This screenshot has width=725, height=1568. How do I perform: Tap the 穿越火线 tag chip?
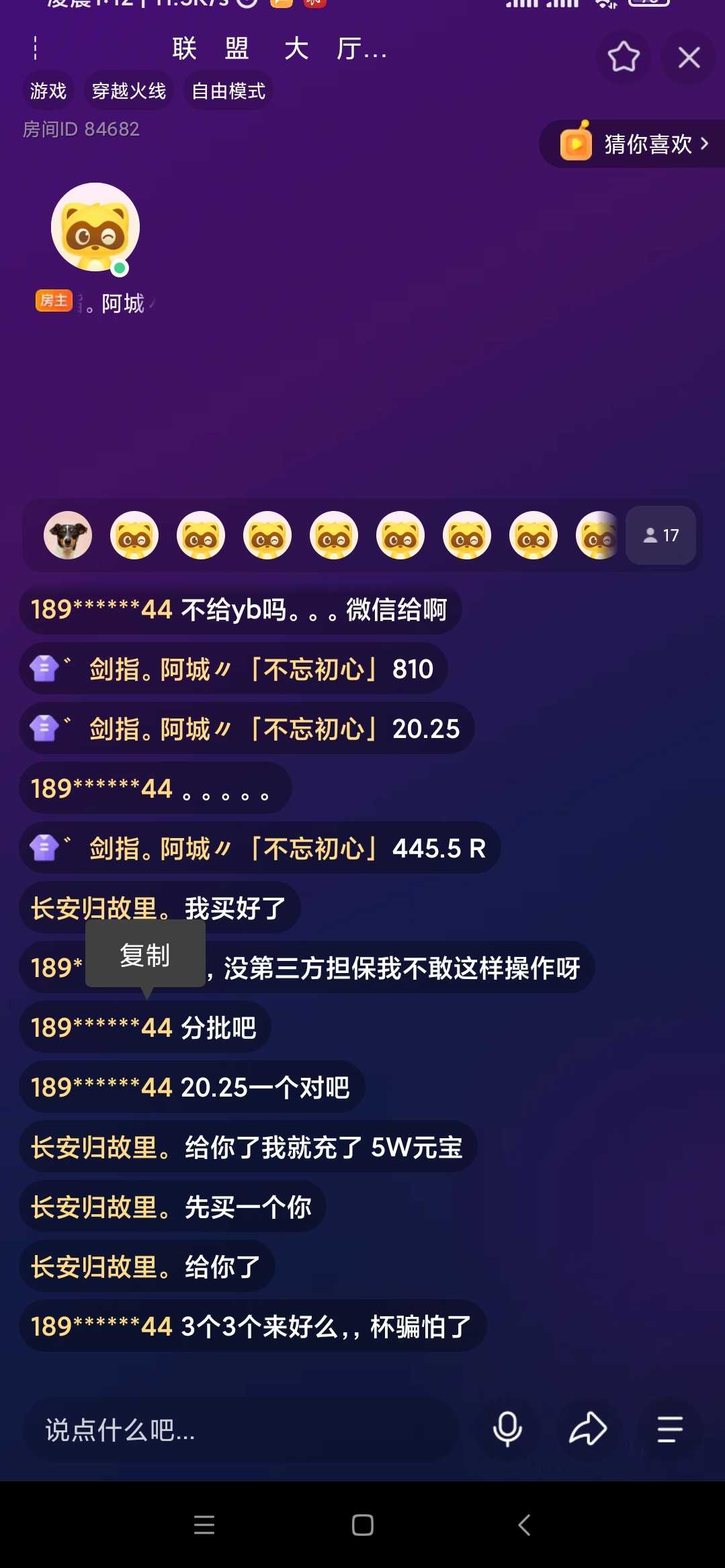pos(129,91)
